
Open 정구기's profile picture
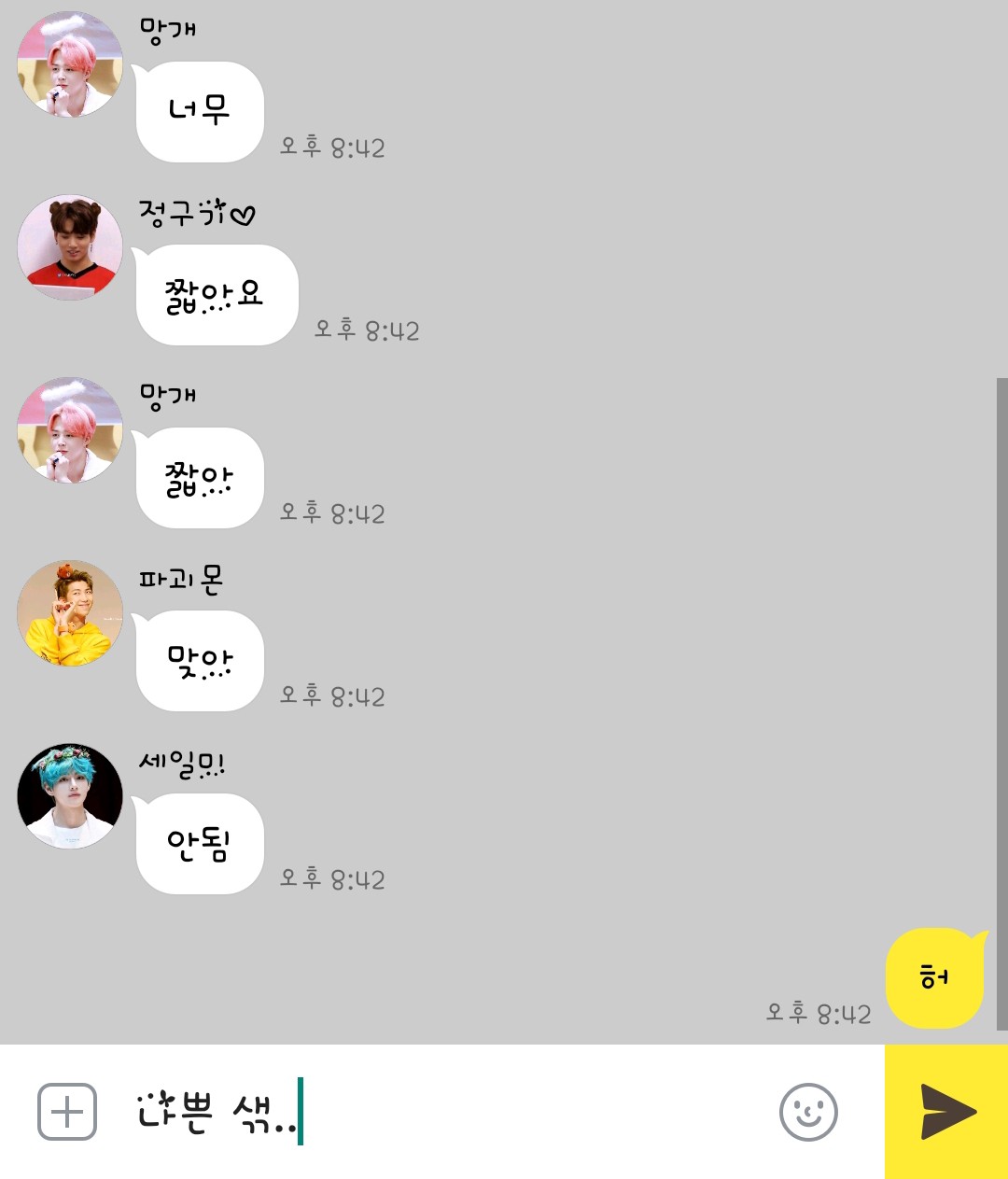click(x=70, y=247)
